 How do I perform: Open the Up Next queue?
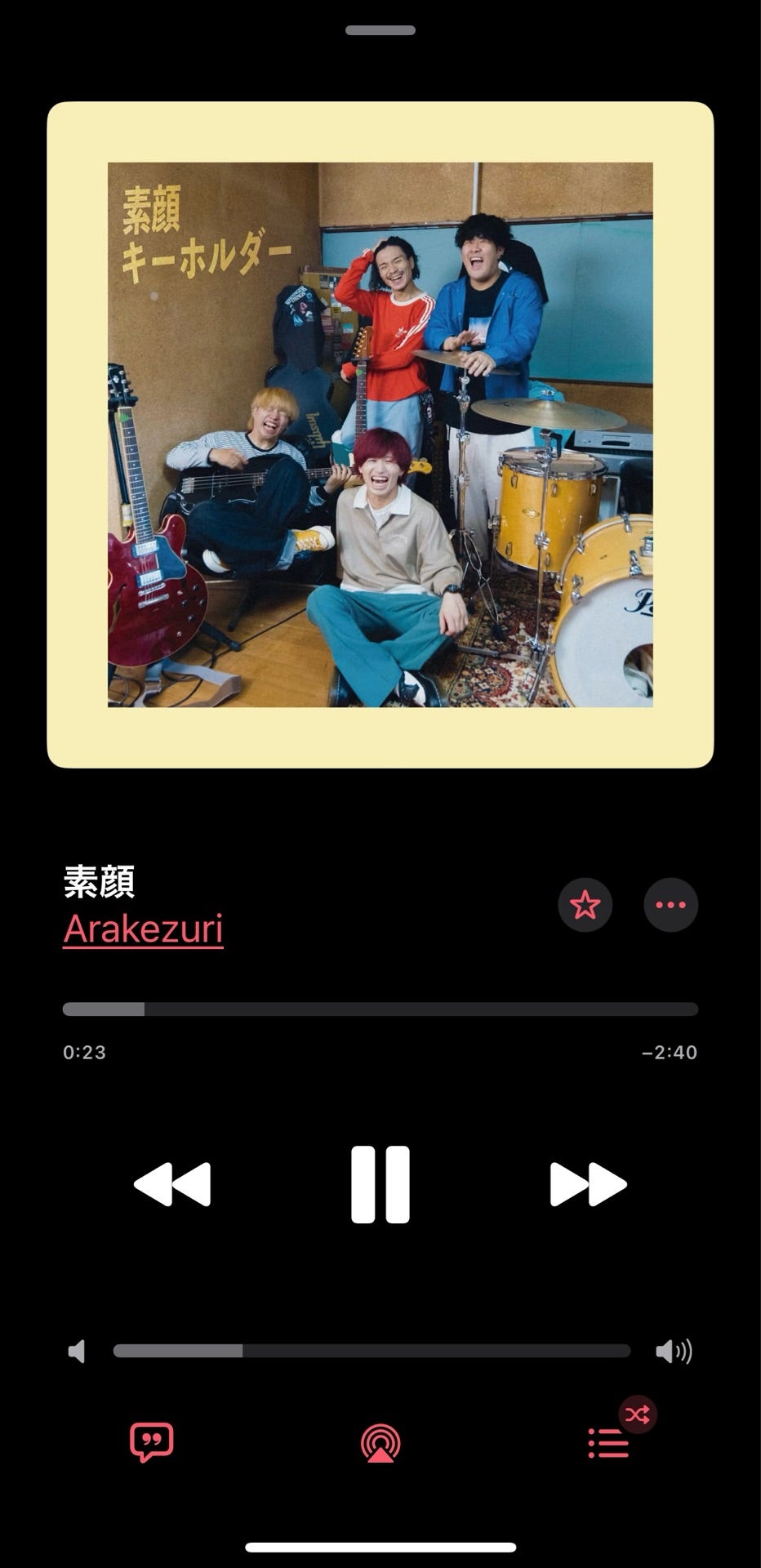[x=609, y=1442]
